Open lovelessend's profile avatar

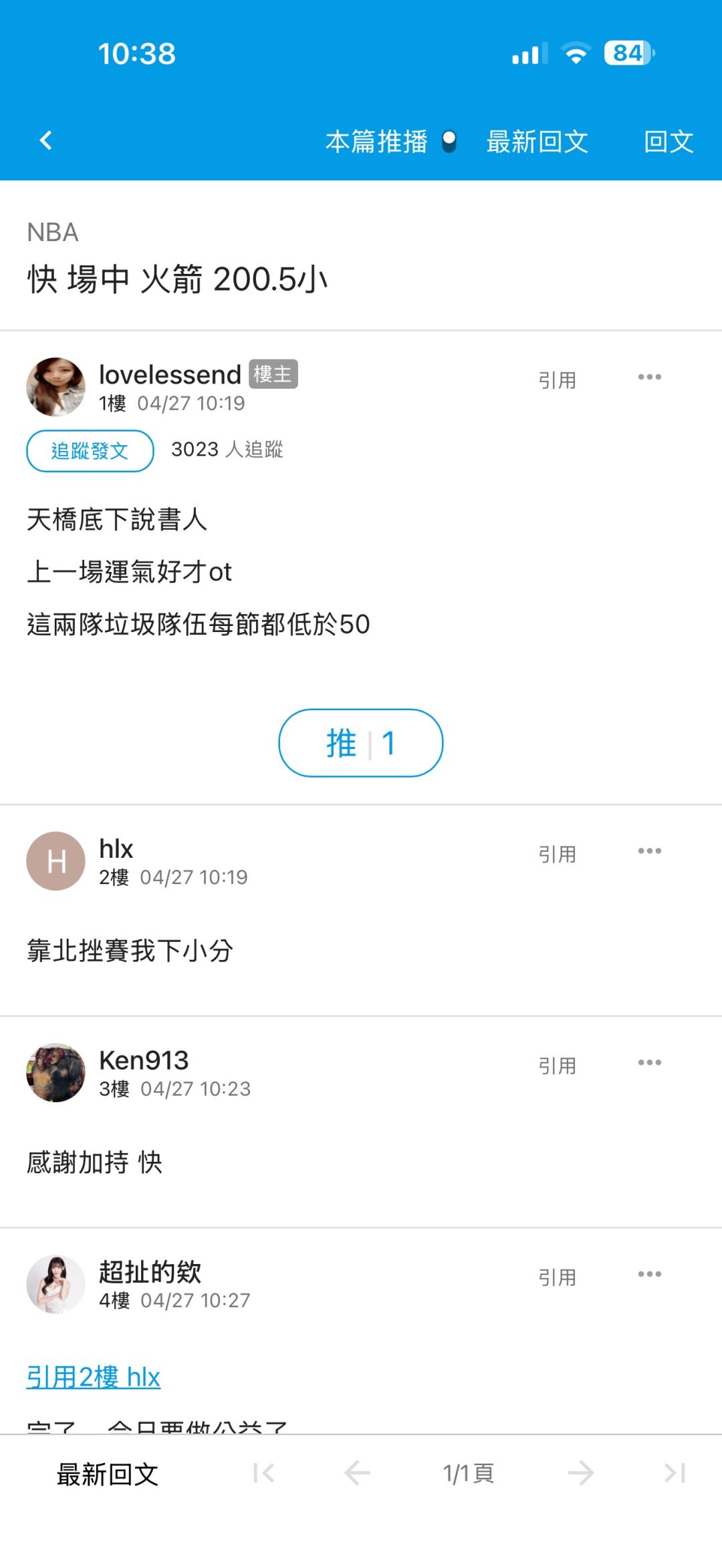point(55,387)
